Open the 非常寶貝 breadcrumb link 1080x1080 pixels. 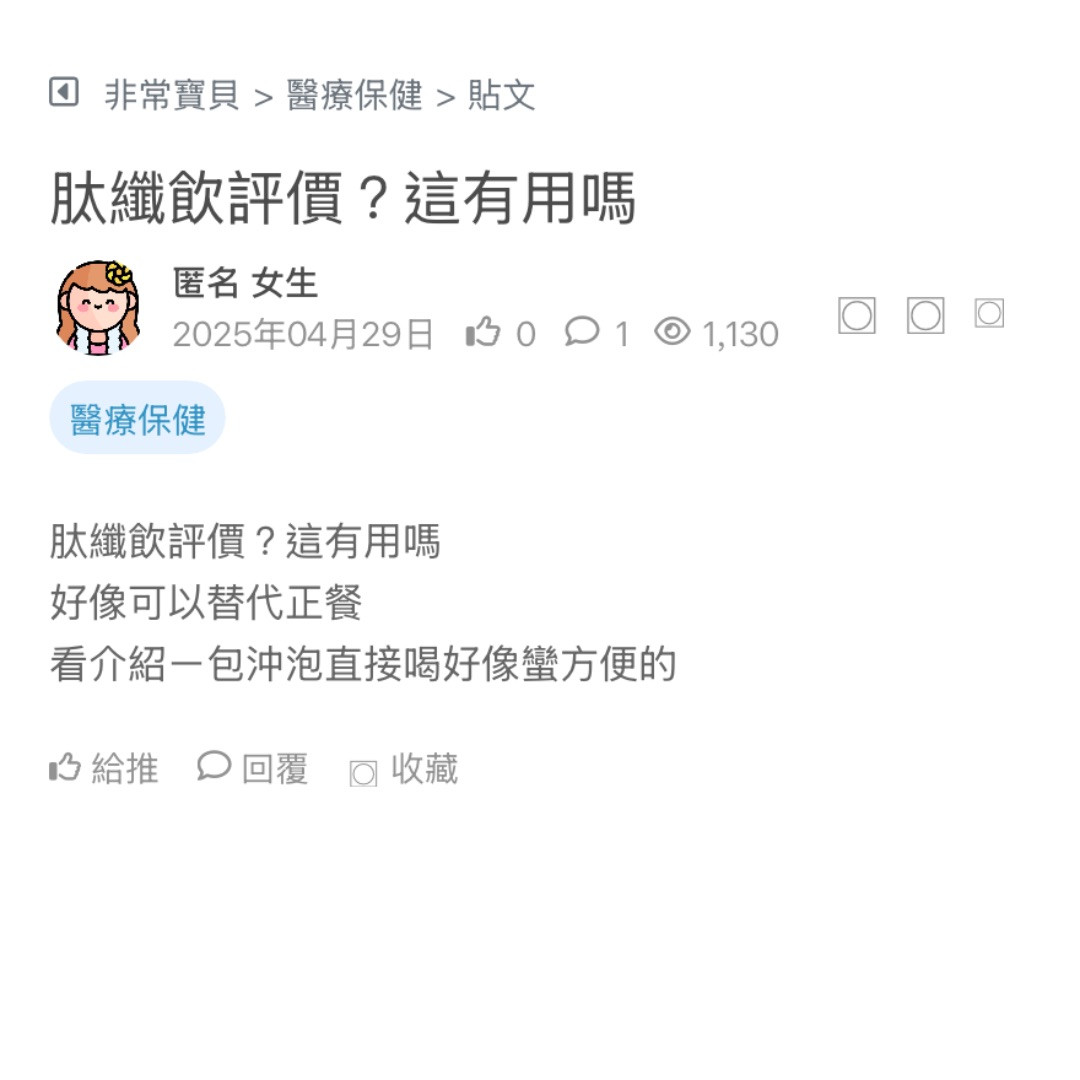click(172, 96)
